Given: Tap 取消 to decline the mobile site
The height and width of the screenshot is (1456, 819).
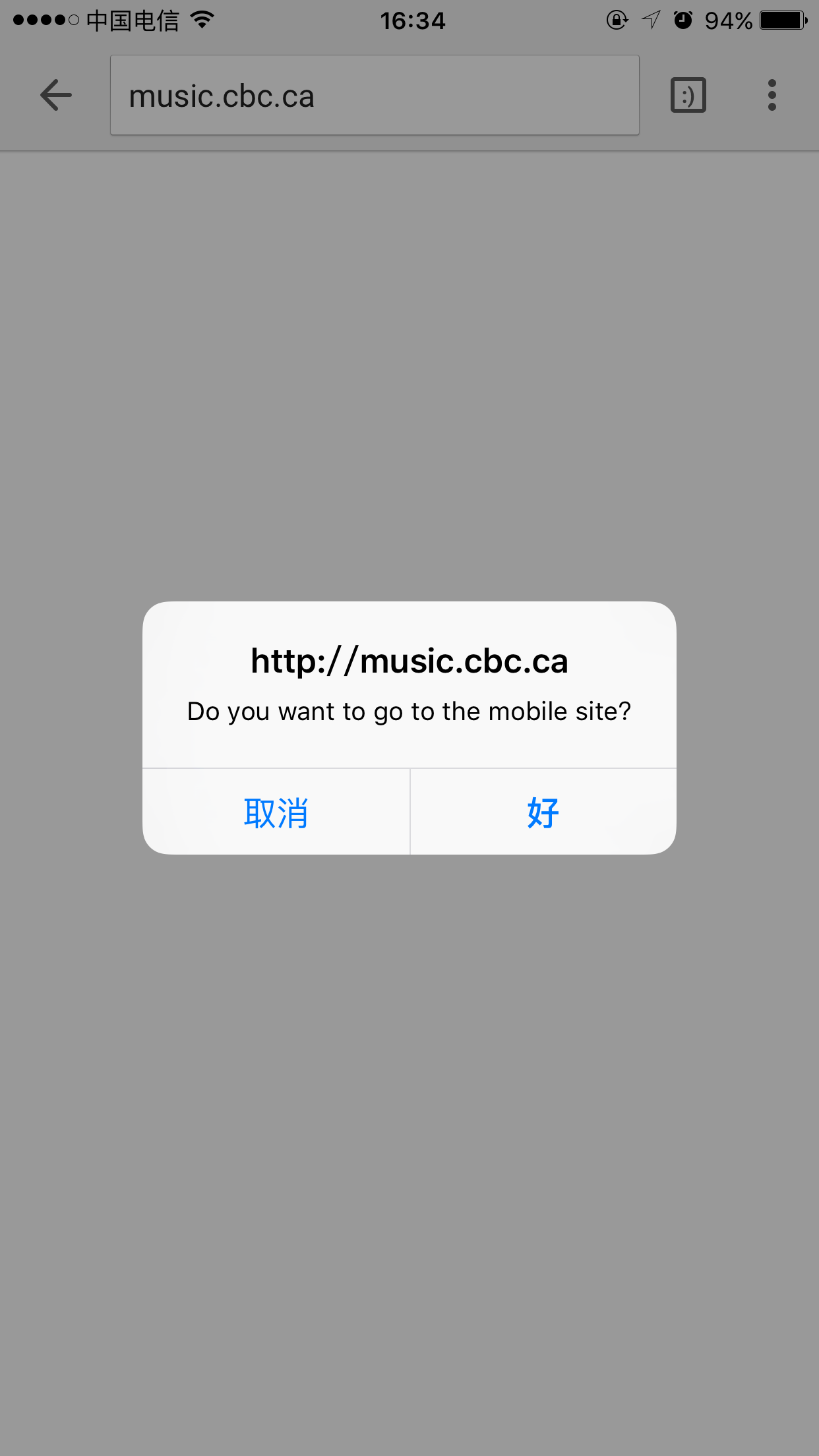Looking at the screenshot, I should [x=276, y=812].
